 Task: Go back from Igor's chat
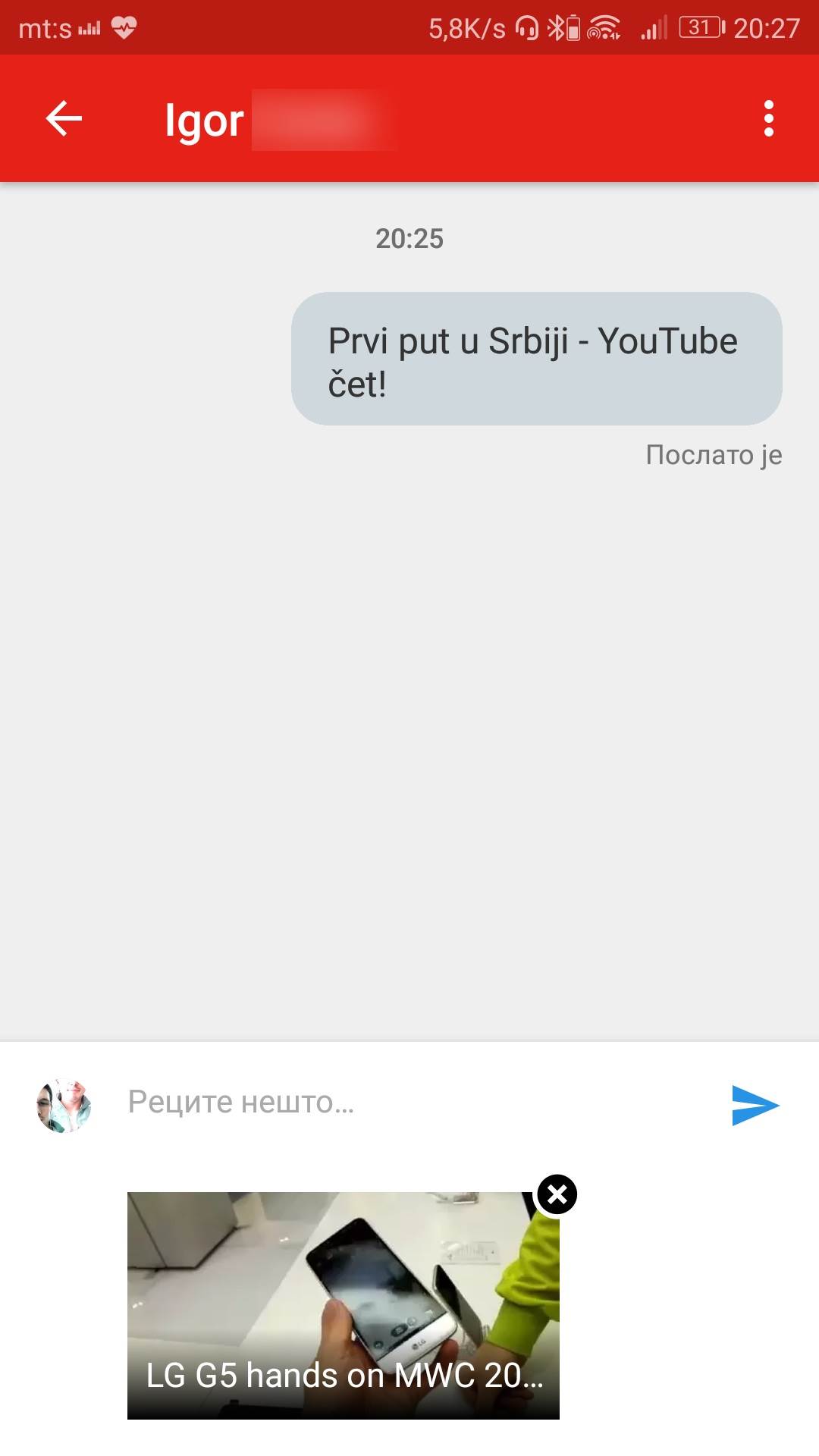pyautogui.click(x=64, y=119)
